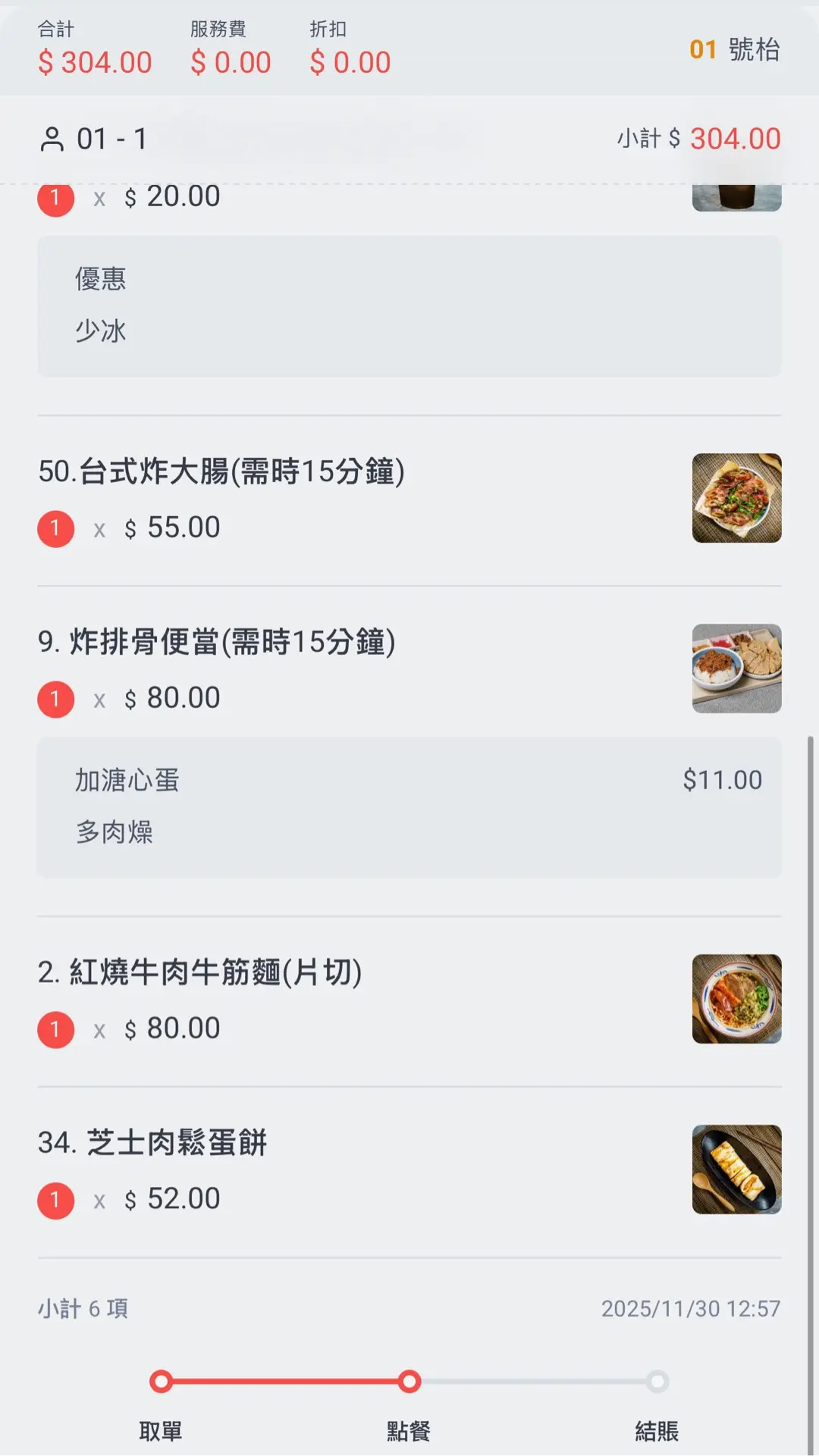Open the 50.台式炸大腸 order item

(221, 472)
